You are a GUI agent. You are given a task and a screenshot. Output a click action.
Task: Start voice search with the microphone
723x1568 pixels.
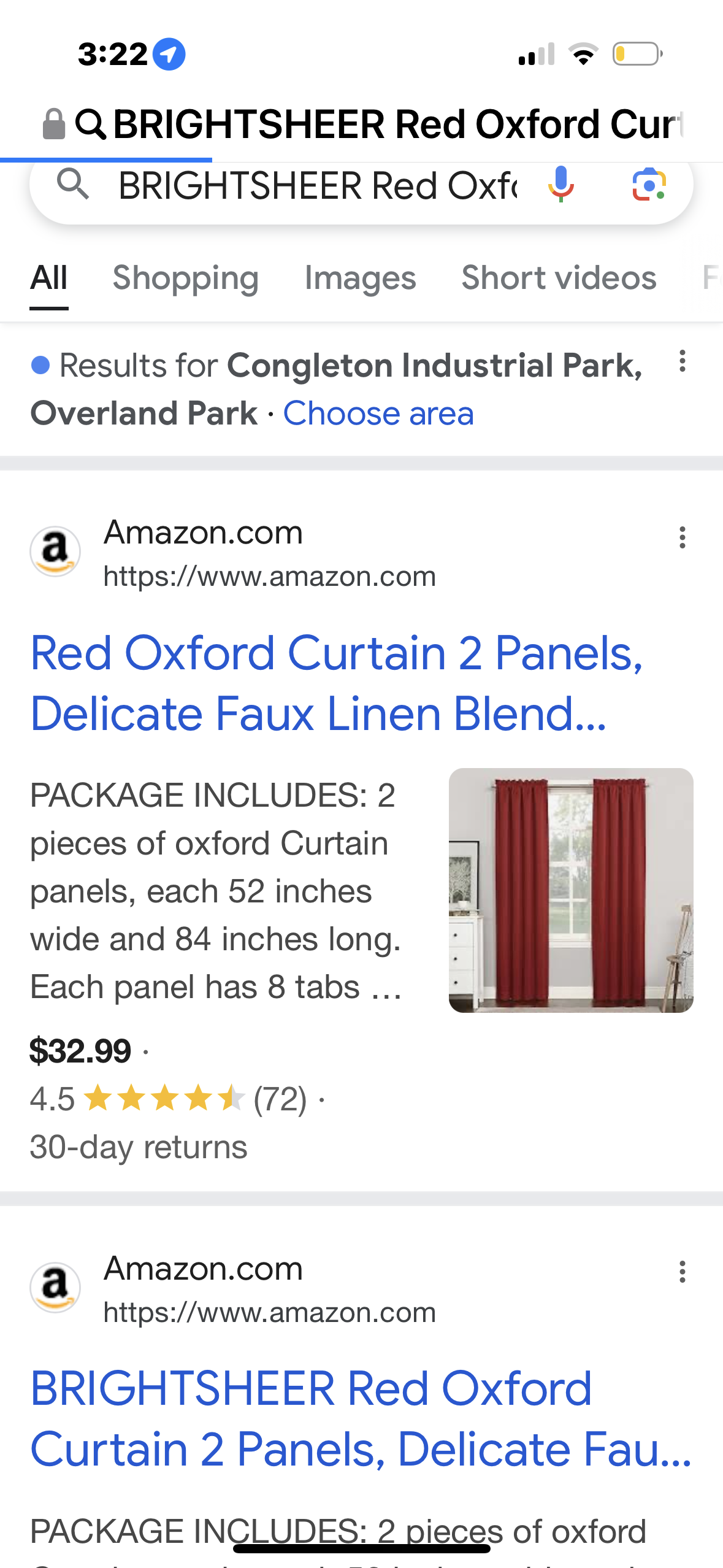coord(560,185)
